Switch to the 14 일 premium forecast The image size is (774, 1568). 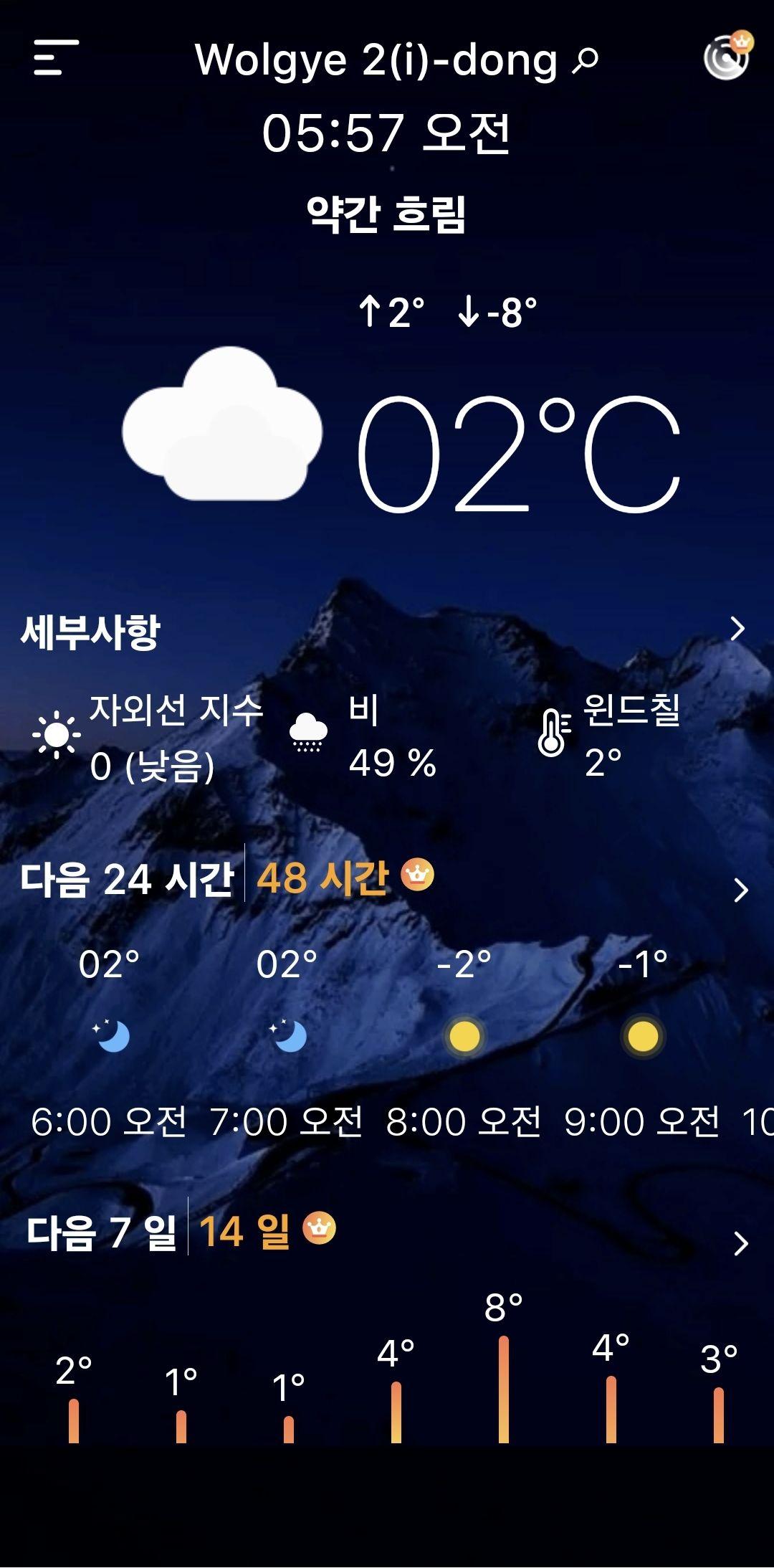click(x=266, y=1231)
